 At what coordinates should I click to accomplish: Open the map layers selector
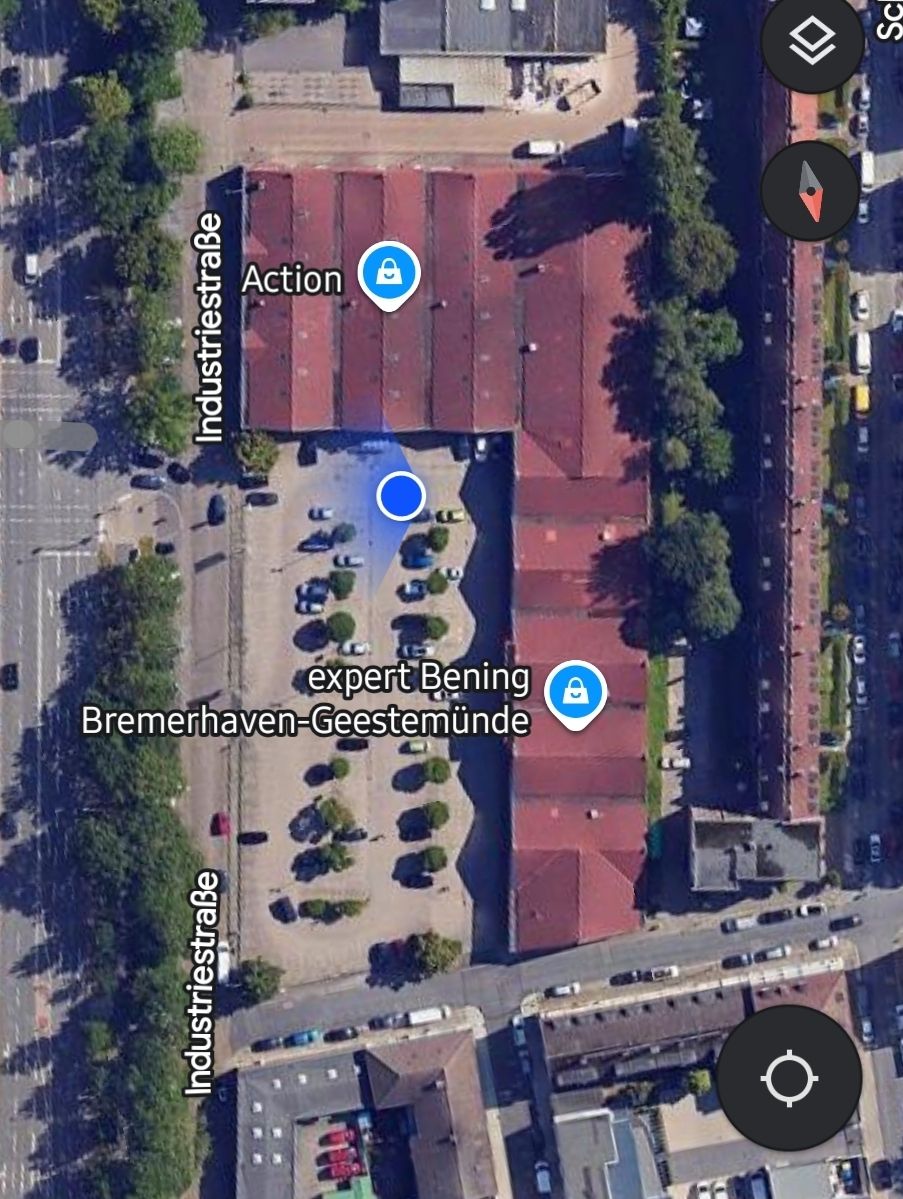(812, 43)
